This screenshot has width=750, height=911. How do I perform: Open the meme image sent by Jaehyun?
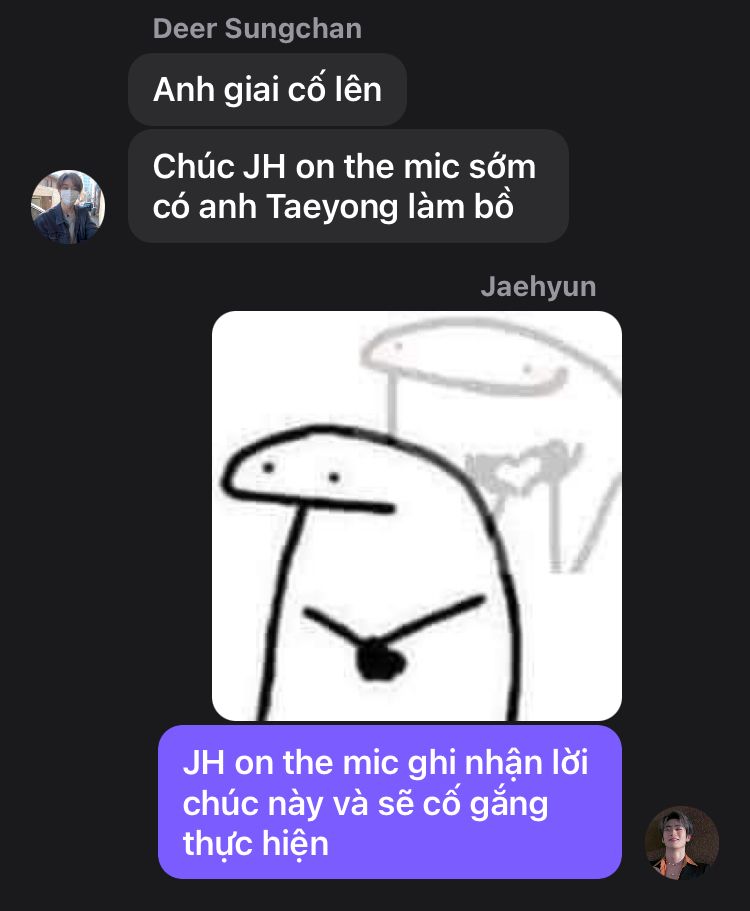[x=416, y=515]
